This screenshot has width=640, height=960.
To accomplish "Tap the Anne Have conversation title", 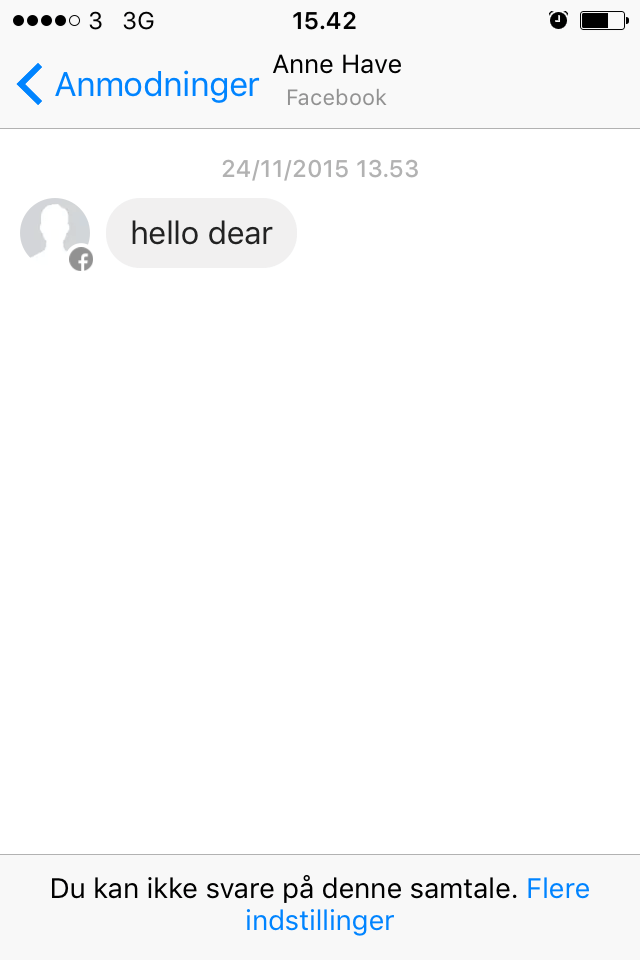I will [337, 66].
